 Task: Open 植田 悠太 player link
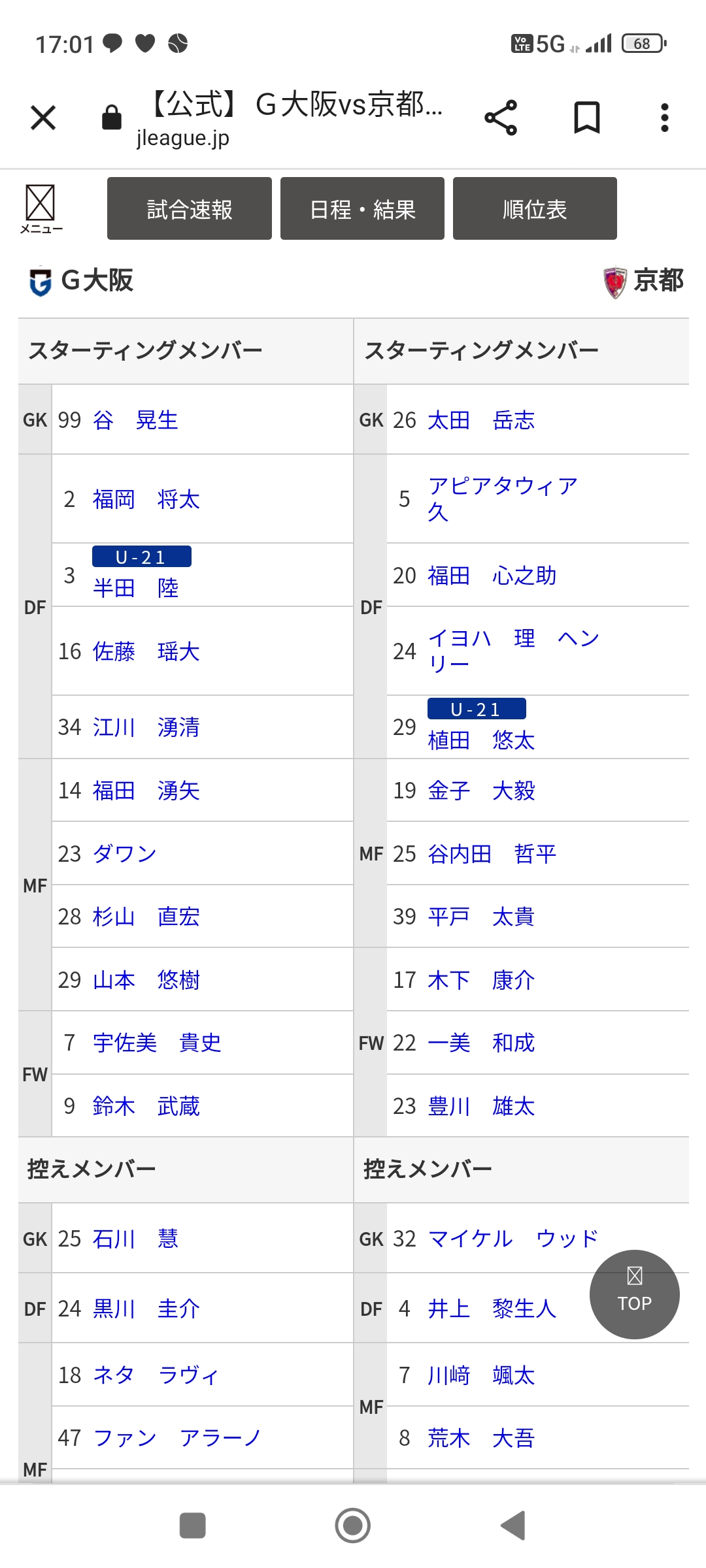pos(481,740)
